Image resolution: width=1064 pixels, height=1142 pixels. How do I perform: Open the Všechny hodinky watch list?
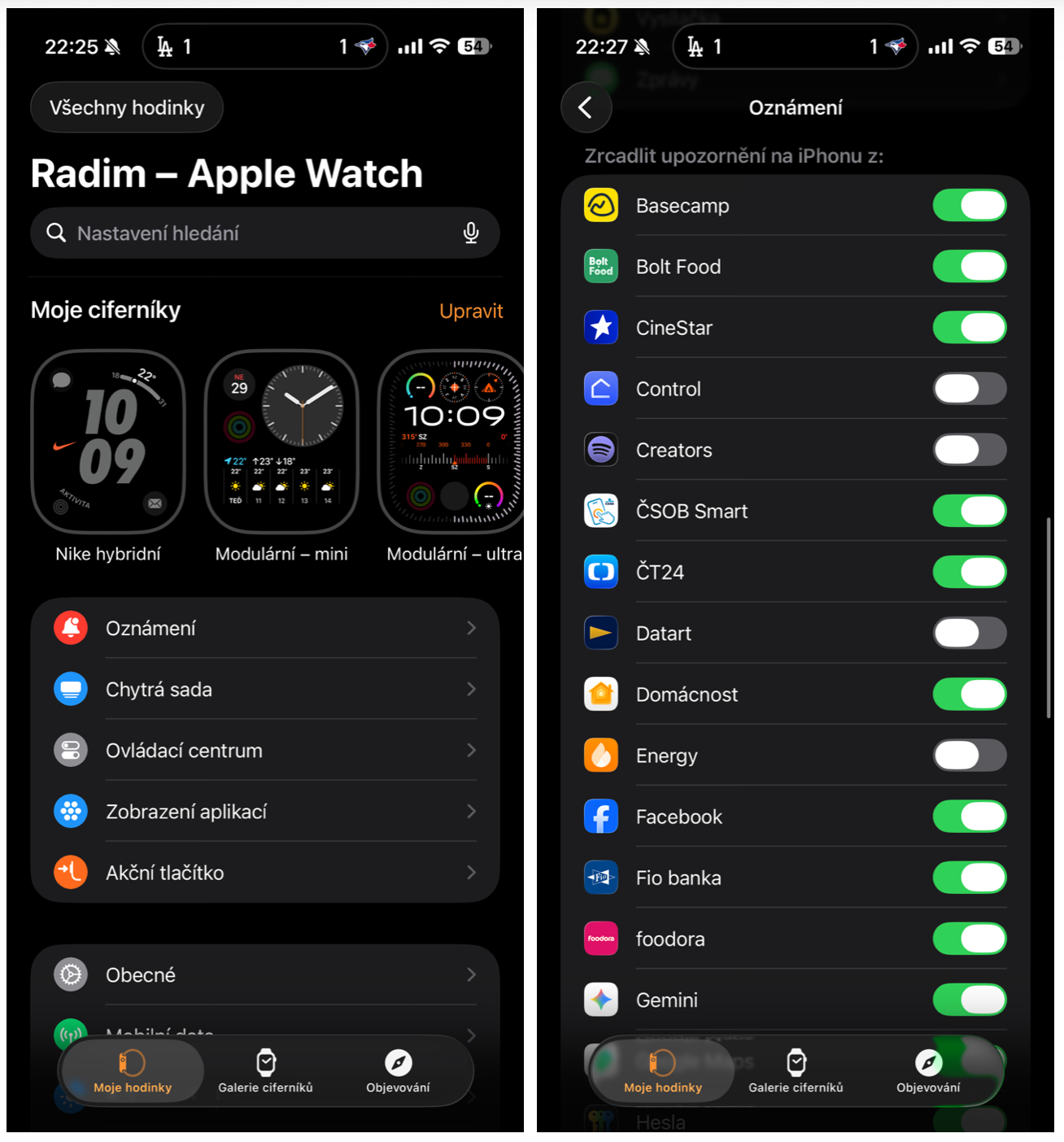[127, 107]
